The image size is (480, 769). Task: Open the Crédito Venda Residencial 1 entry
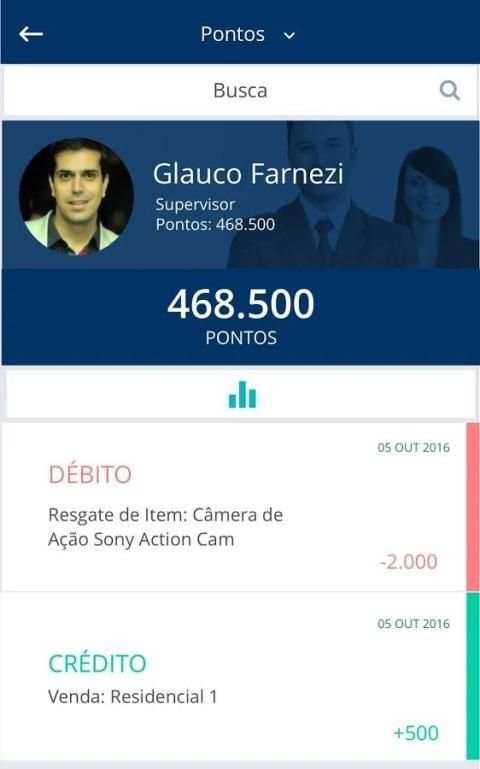point(233,677)
